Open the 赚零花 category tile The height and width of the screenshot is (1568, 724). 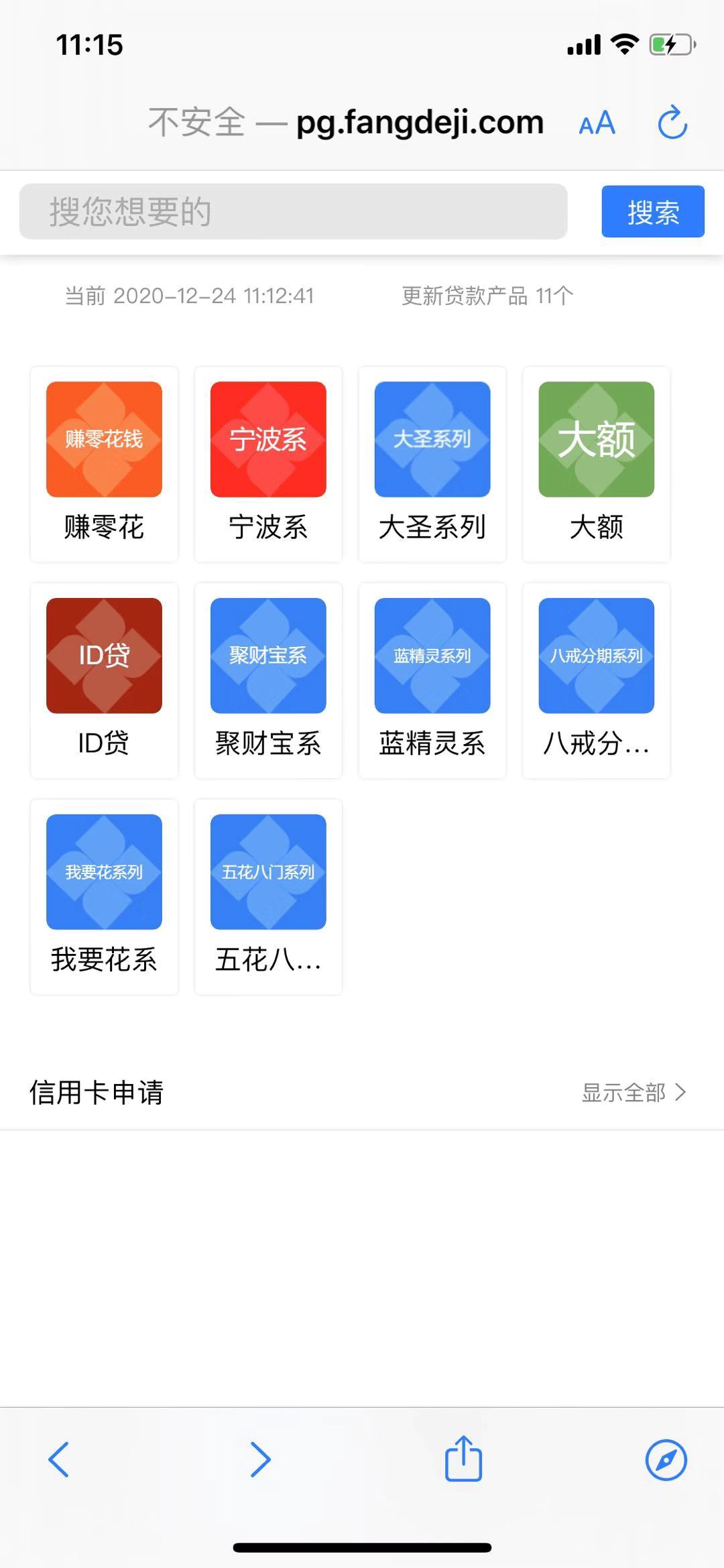pos(104,464)
